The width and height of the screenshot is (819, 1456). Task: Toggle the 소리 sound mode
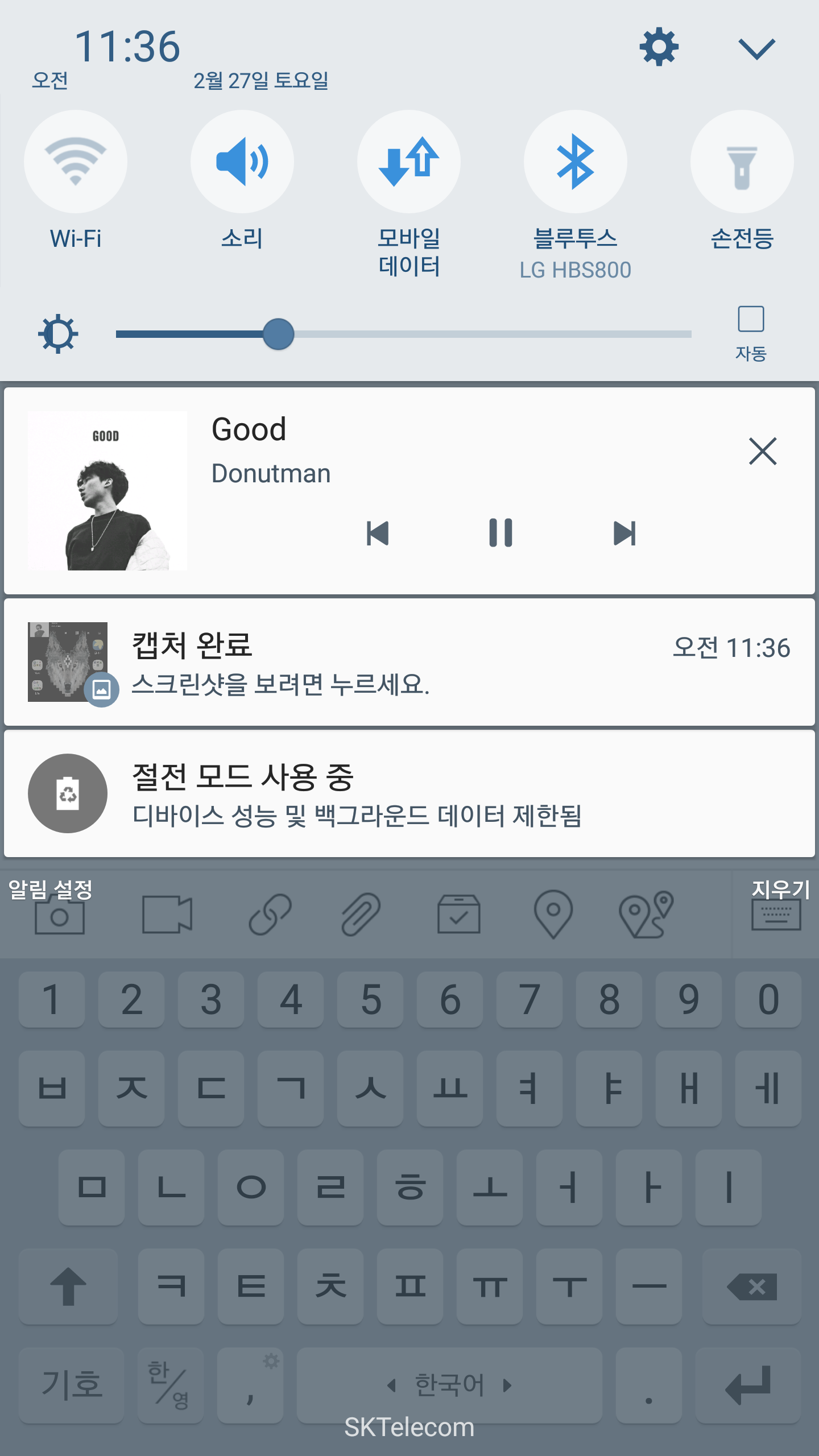point(242,162)
